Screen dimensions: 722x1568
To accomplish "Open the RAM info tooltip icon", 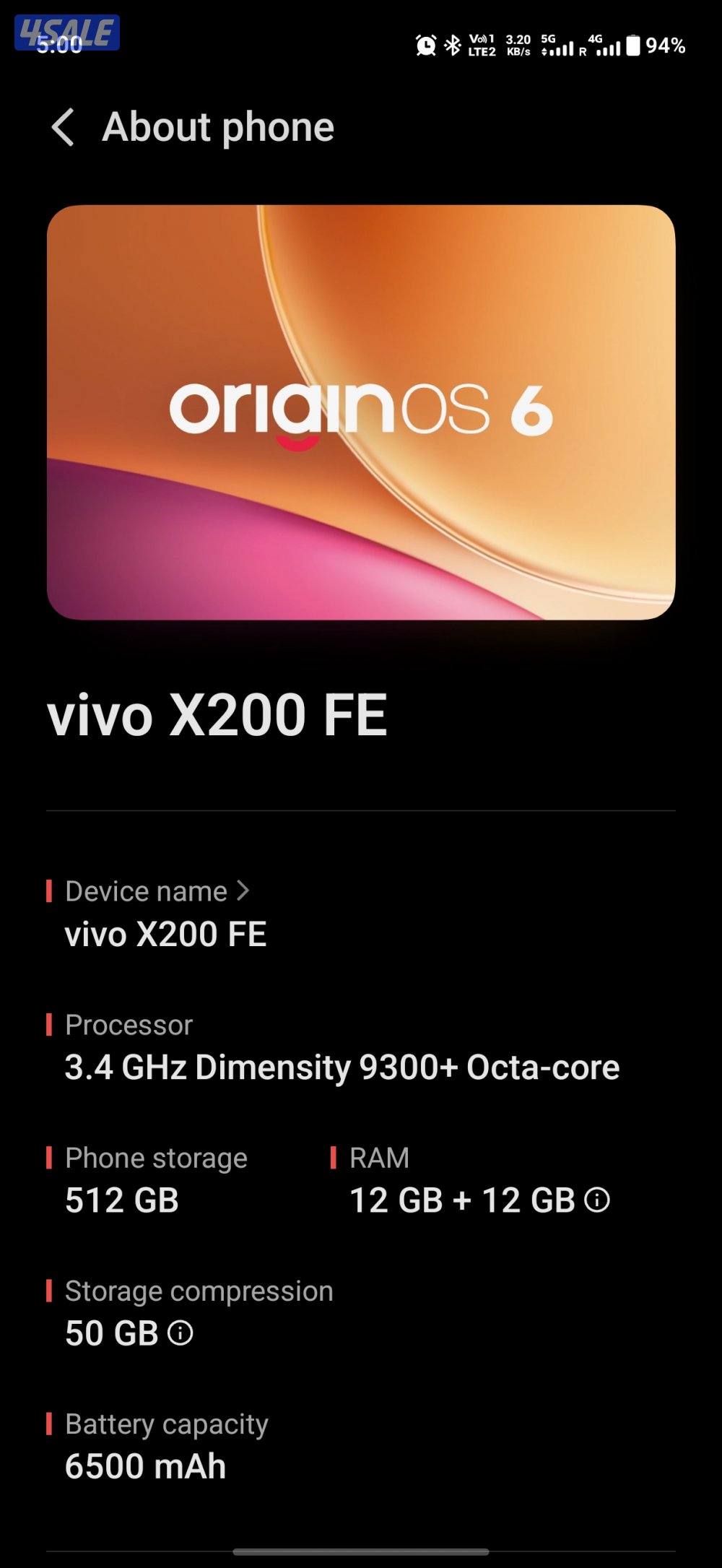I will tap(596, 1198).
